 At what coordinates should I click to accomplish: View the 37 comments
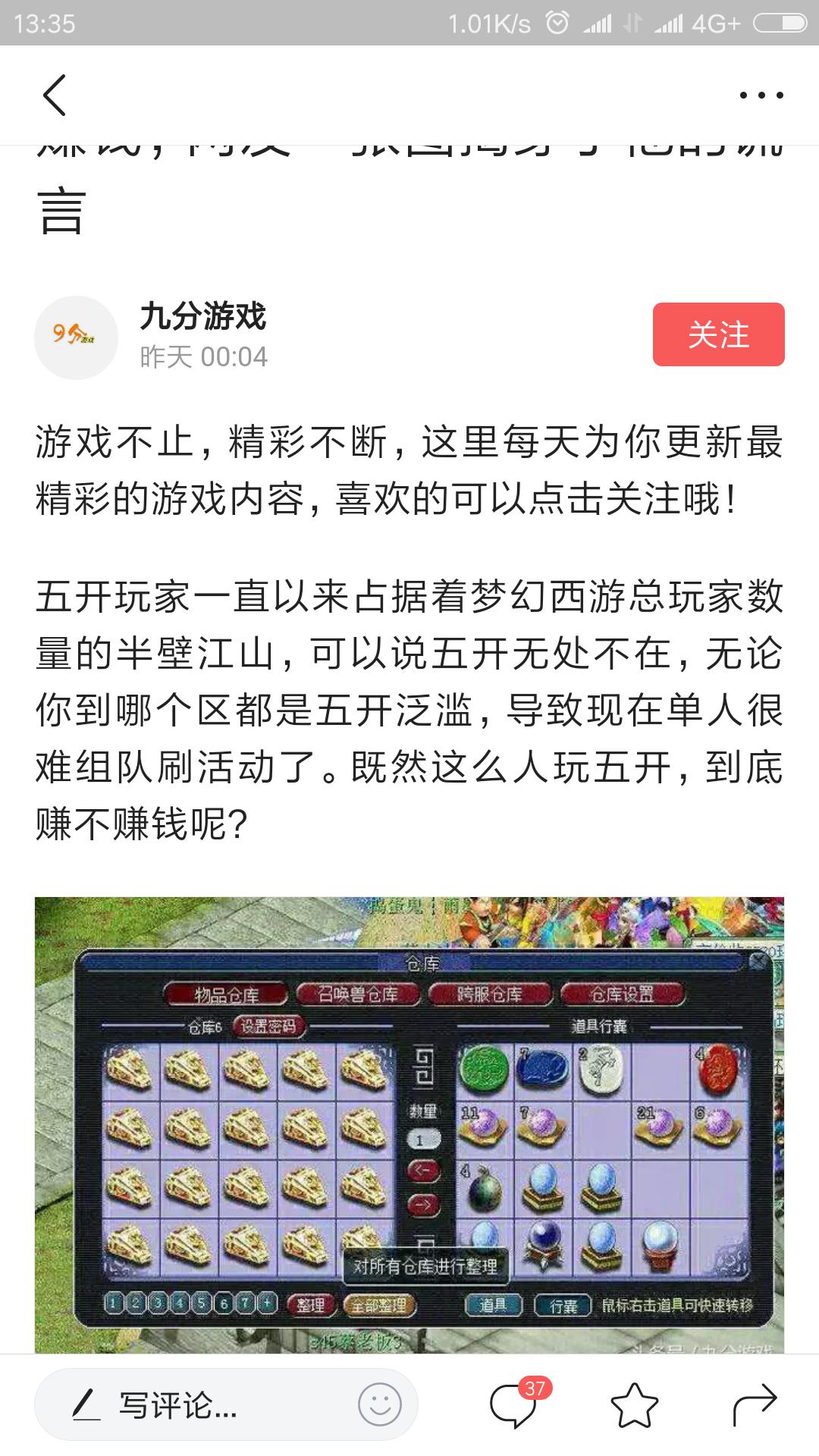coord(514,1405)
